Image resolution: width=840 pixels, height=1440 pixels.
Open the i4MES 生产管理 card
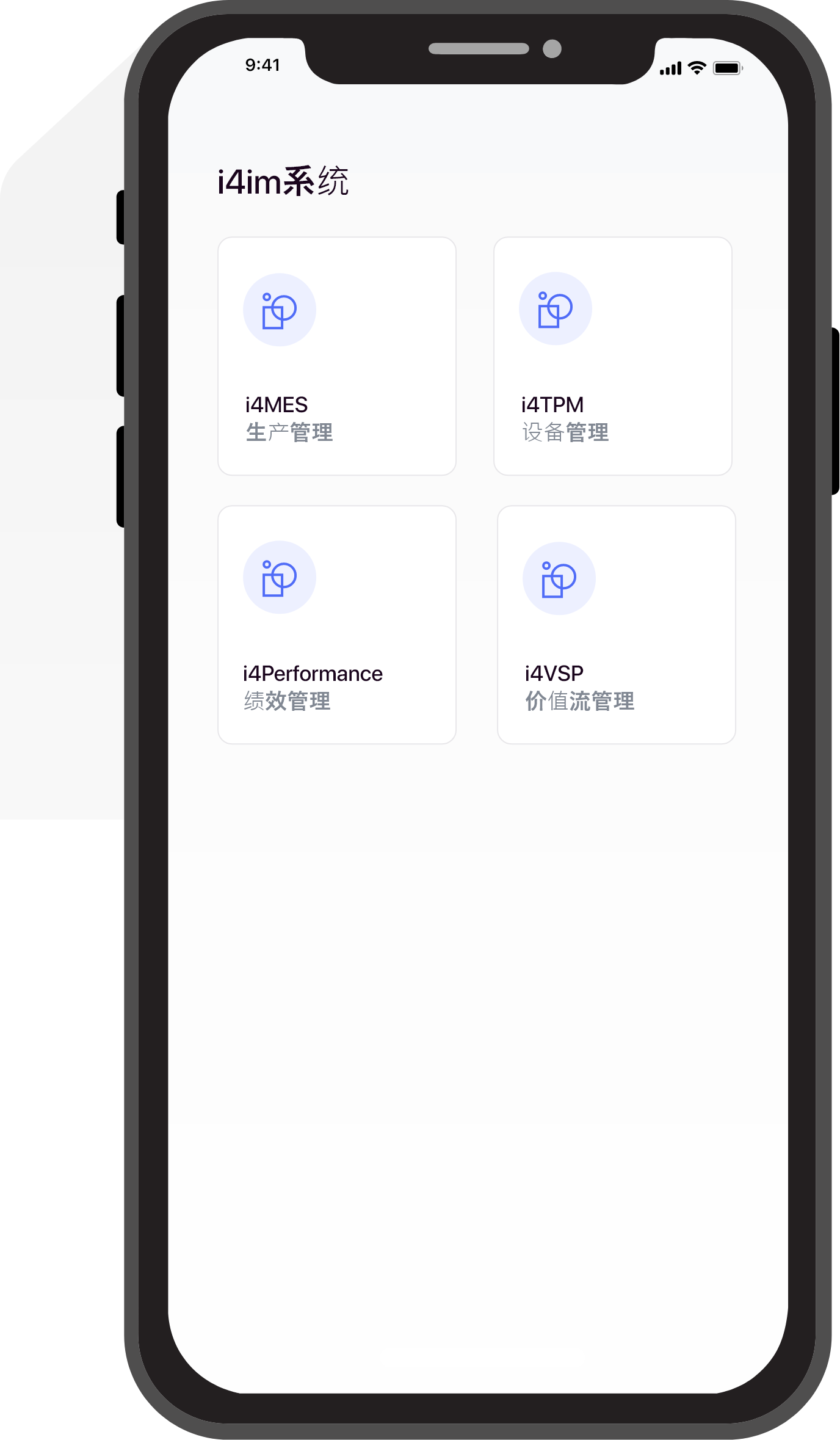click(x=337, y=356)
